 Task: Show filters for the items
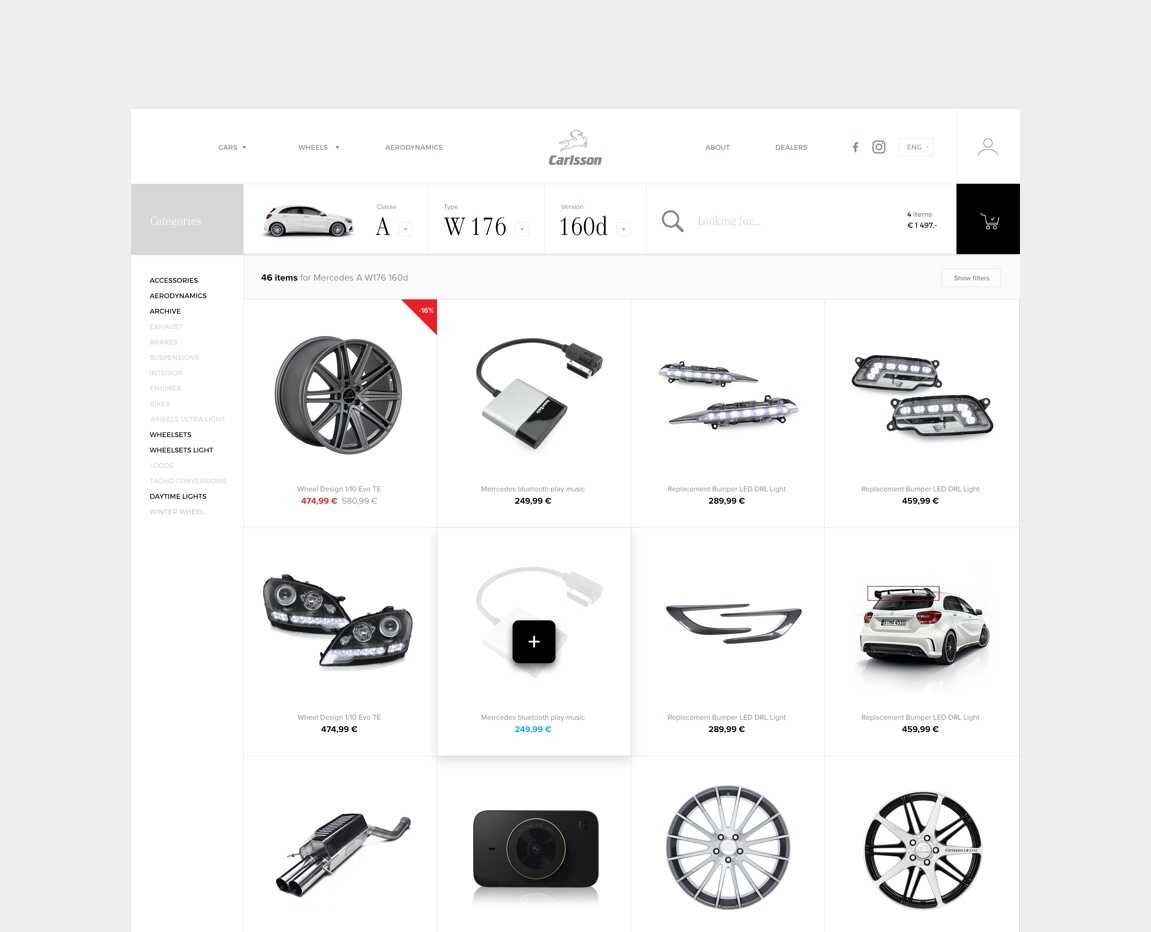(971, 278)
